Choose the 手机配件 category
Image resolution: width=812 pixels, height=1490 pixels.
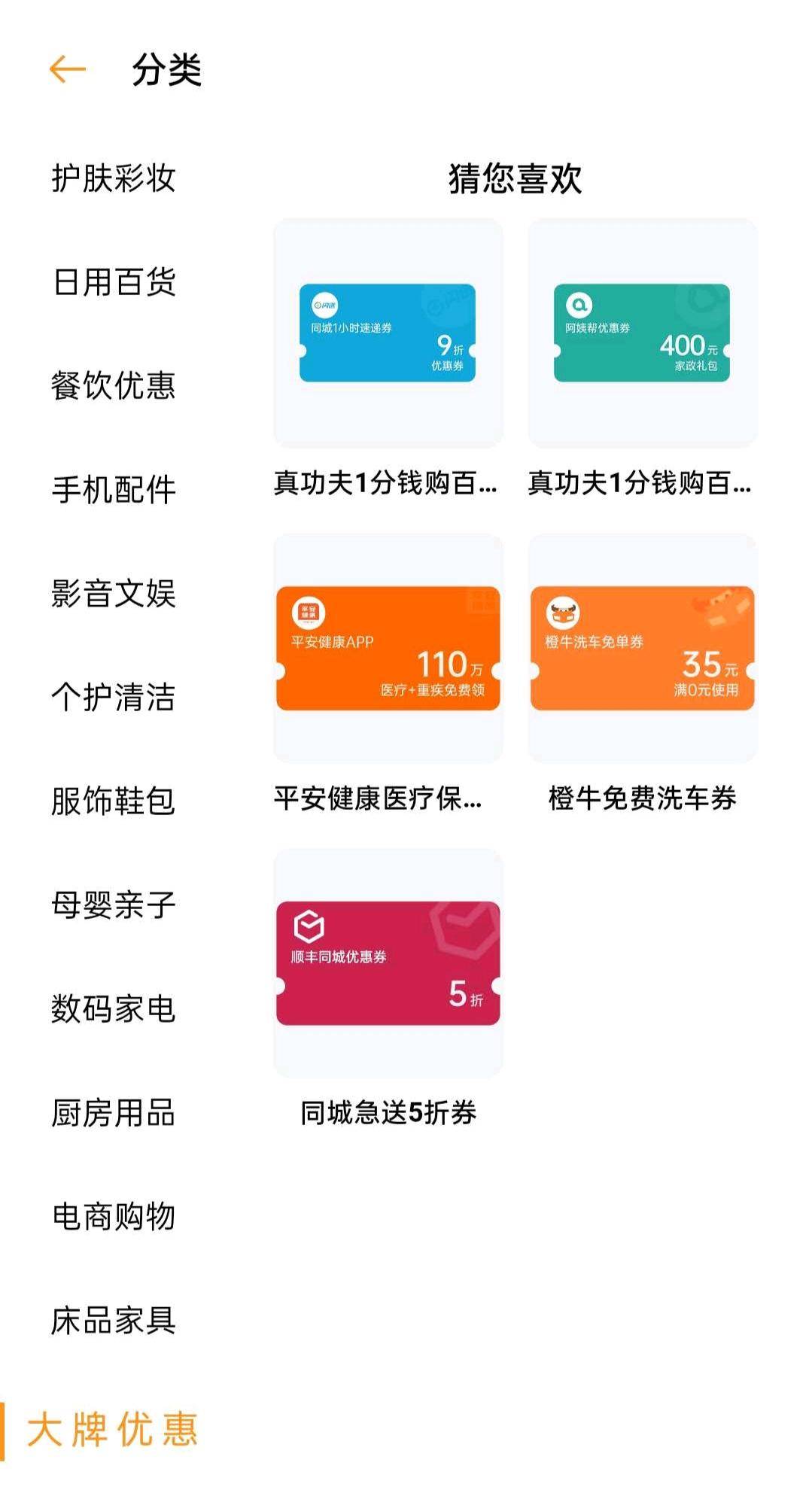pos(114,490)
